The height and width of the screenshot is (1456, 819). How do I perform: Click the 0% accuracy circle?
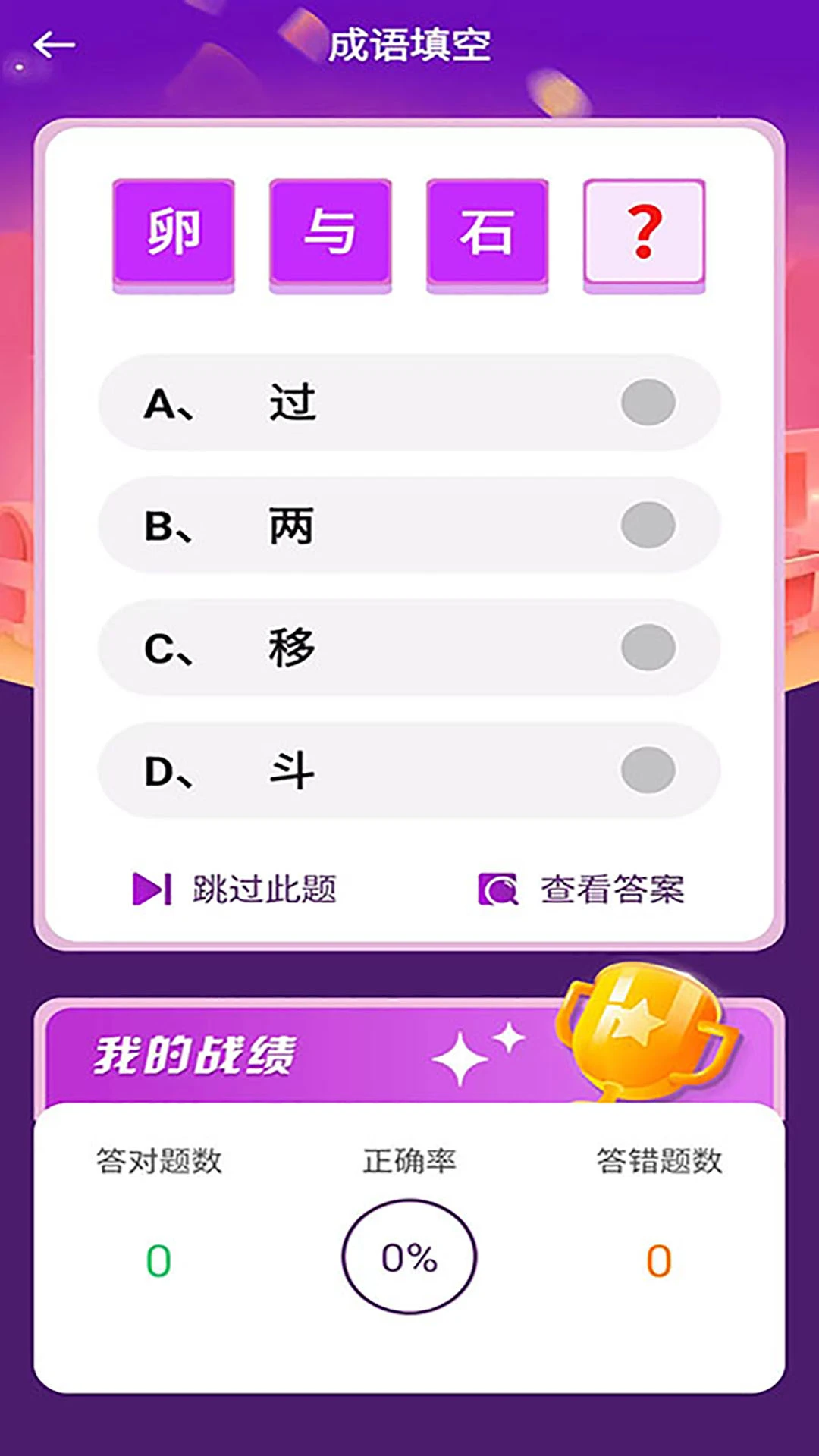coord(409,1255)
